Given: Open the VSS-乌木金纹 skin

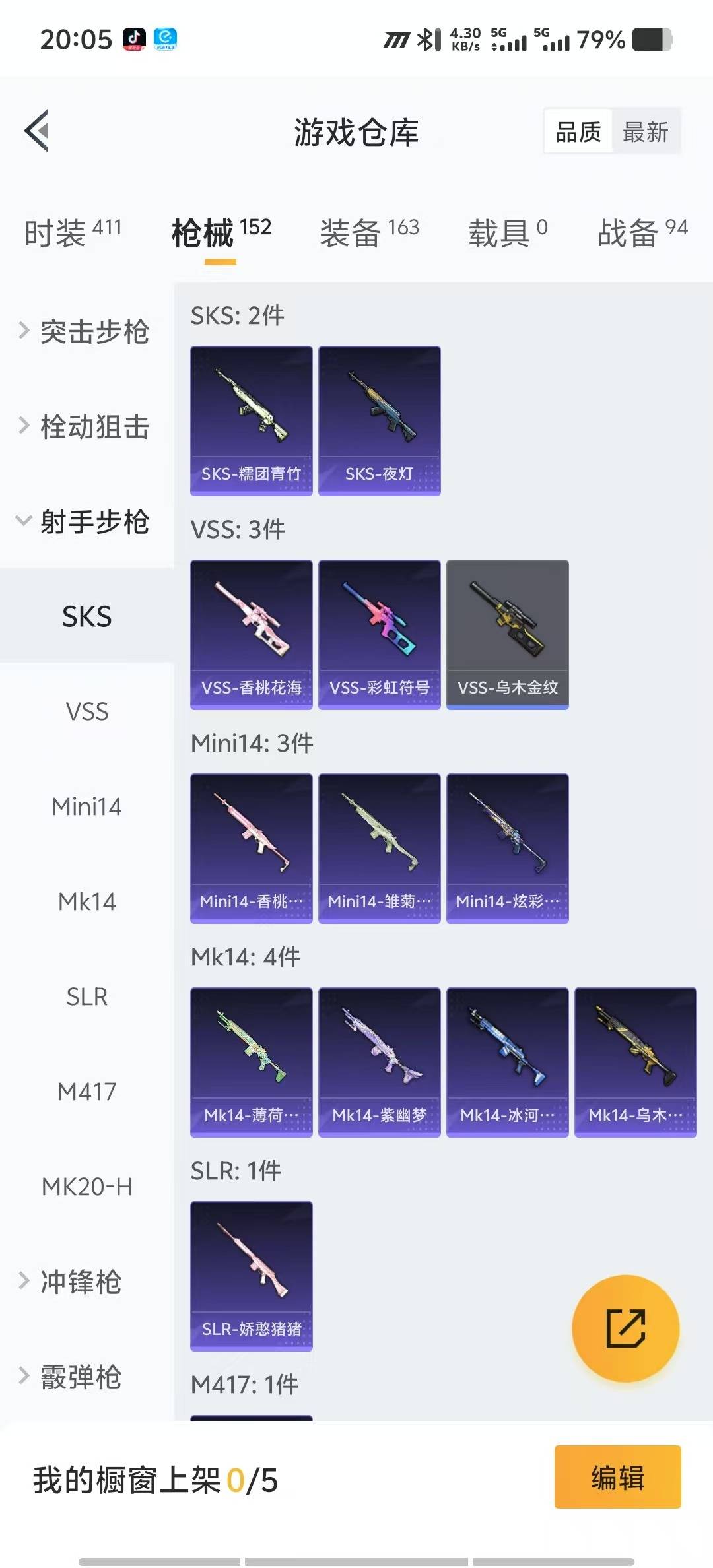Looking at the screenshot, I should [x=507, y=634].
